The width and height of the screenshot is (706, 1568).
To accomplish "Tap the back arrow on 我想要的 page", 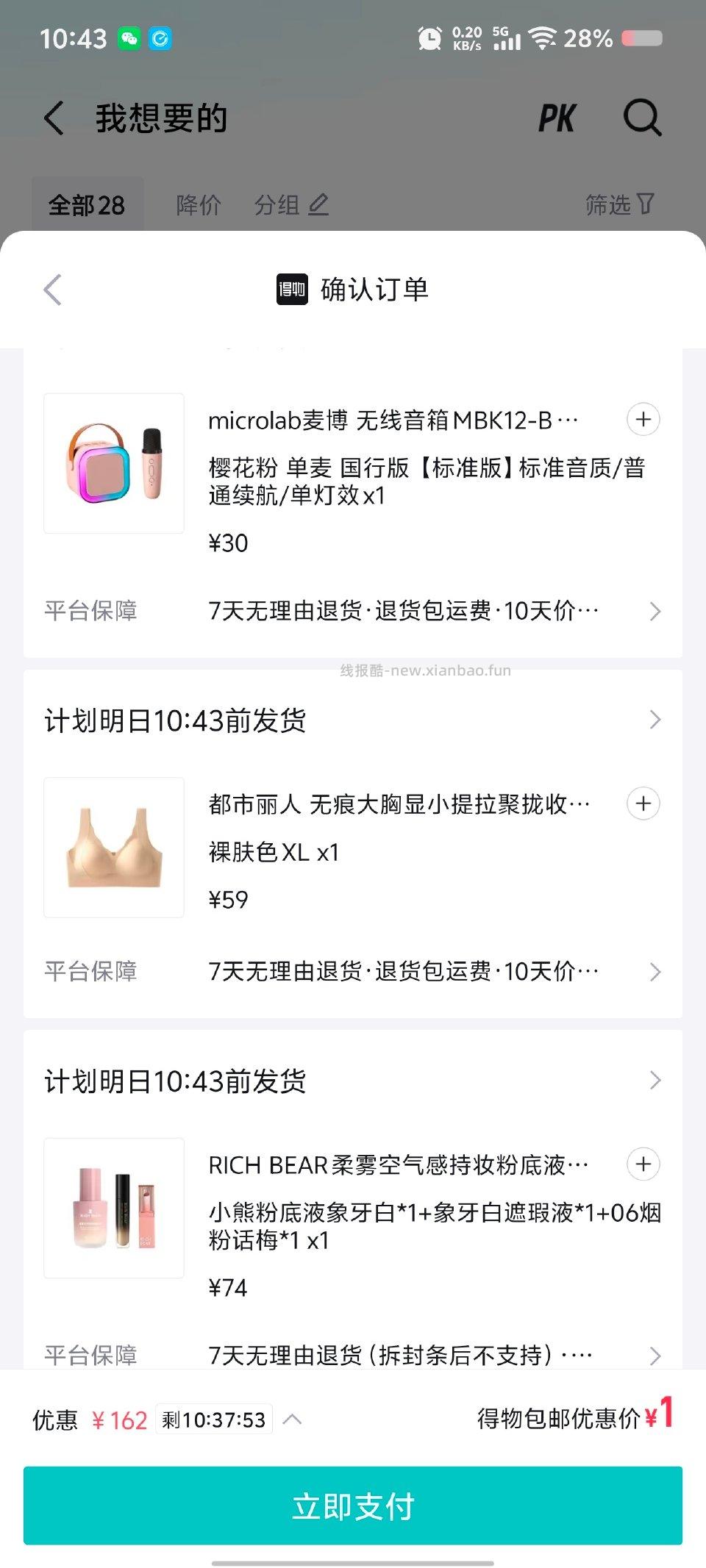I will point(52,118).
